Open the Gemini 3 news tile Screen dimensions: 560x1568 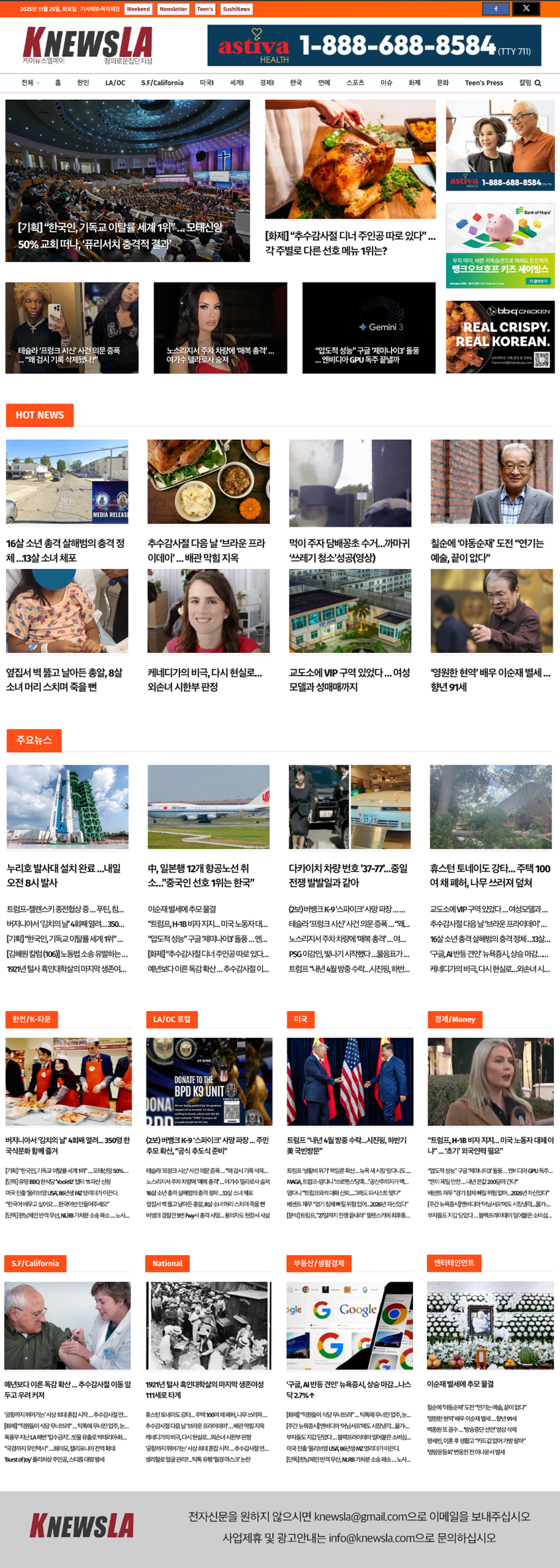click(368, 328)
